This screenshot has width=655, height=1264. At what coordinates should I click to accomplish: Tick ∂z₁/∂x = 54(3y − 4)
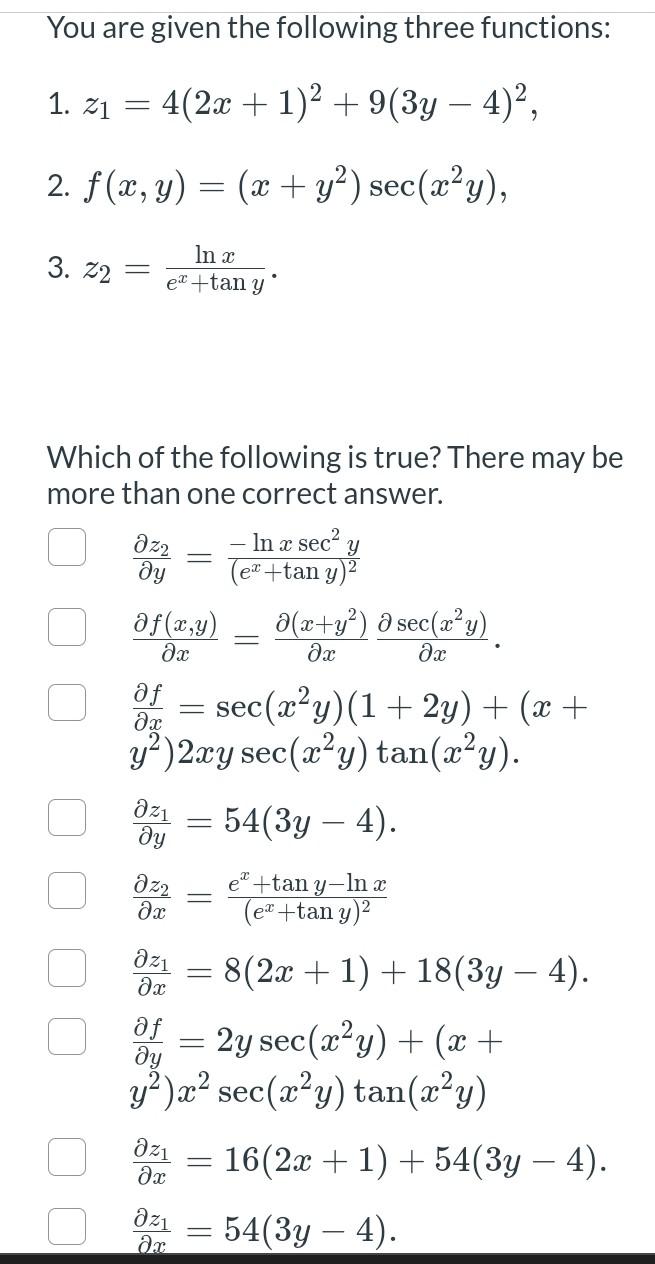tap(67, 1226)
